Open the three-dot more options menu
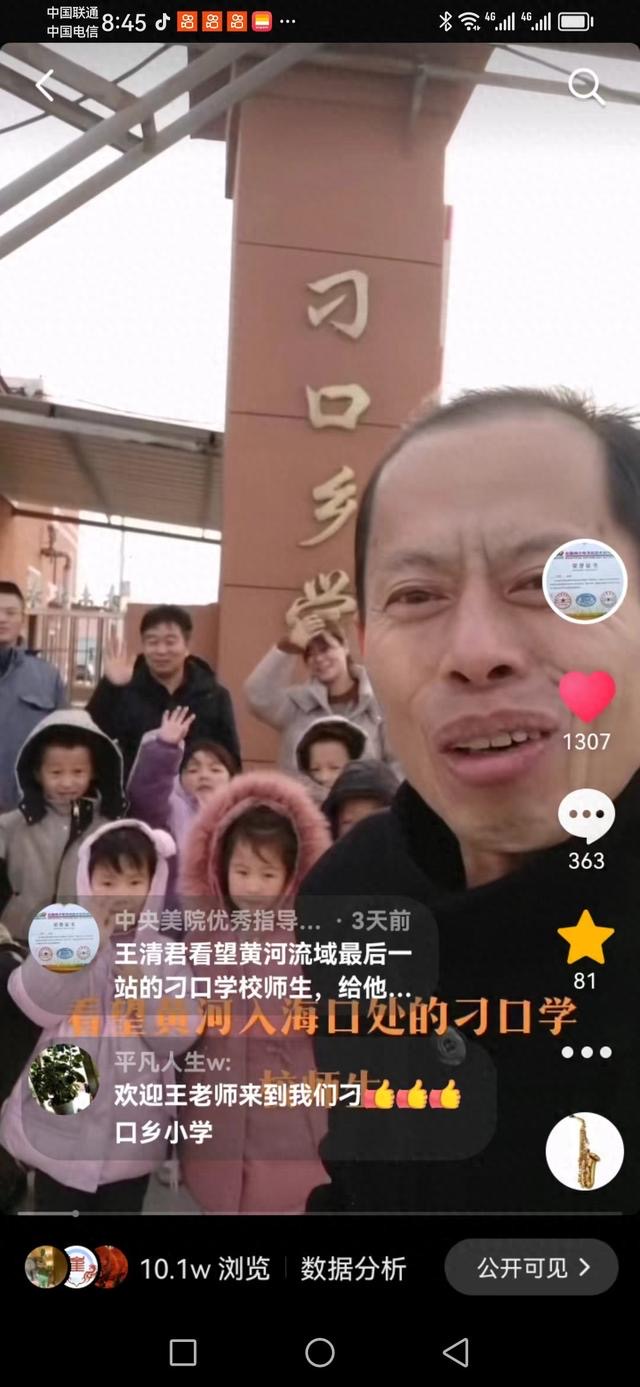Screen dimensions: 640x1387 (x=586, y=1052)
